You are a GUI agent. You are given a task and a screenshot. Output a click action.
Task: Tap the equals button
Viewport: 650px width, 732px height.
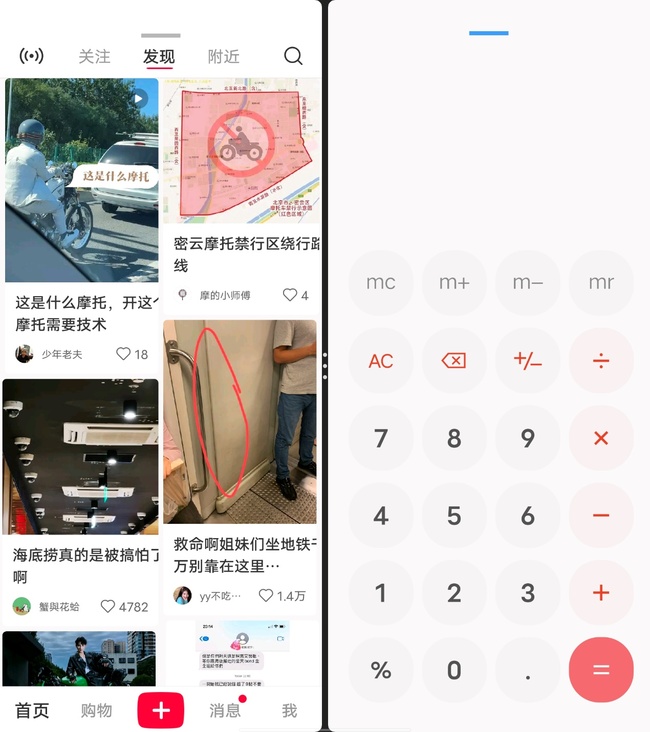pos(601,670)
